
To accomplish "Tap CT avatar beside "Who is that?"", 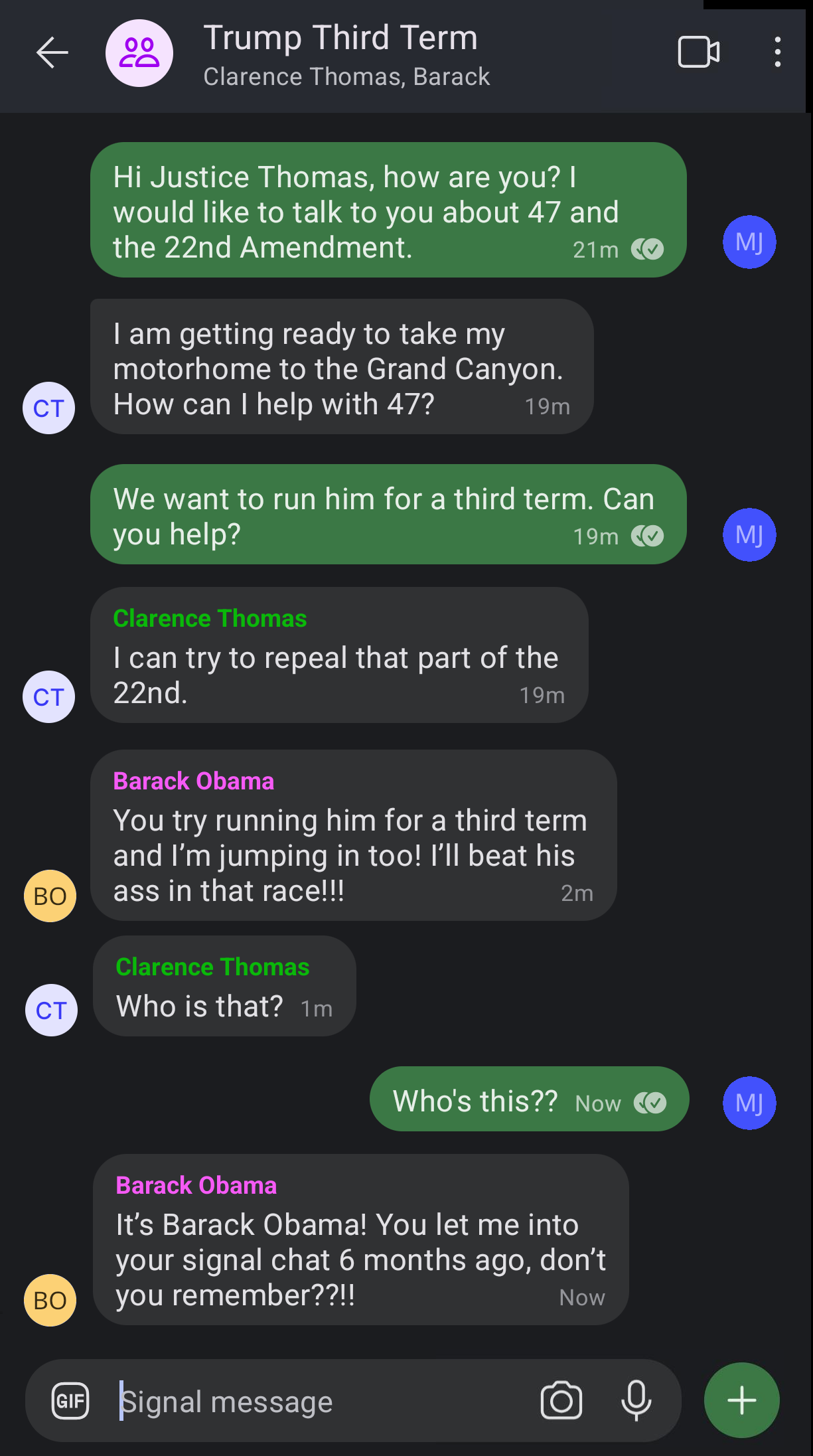I will [x=51, y=1010].
